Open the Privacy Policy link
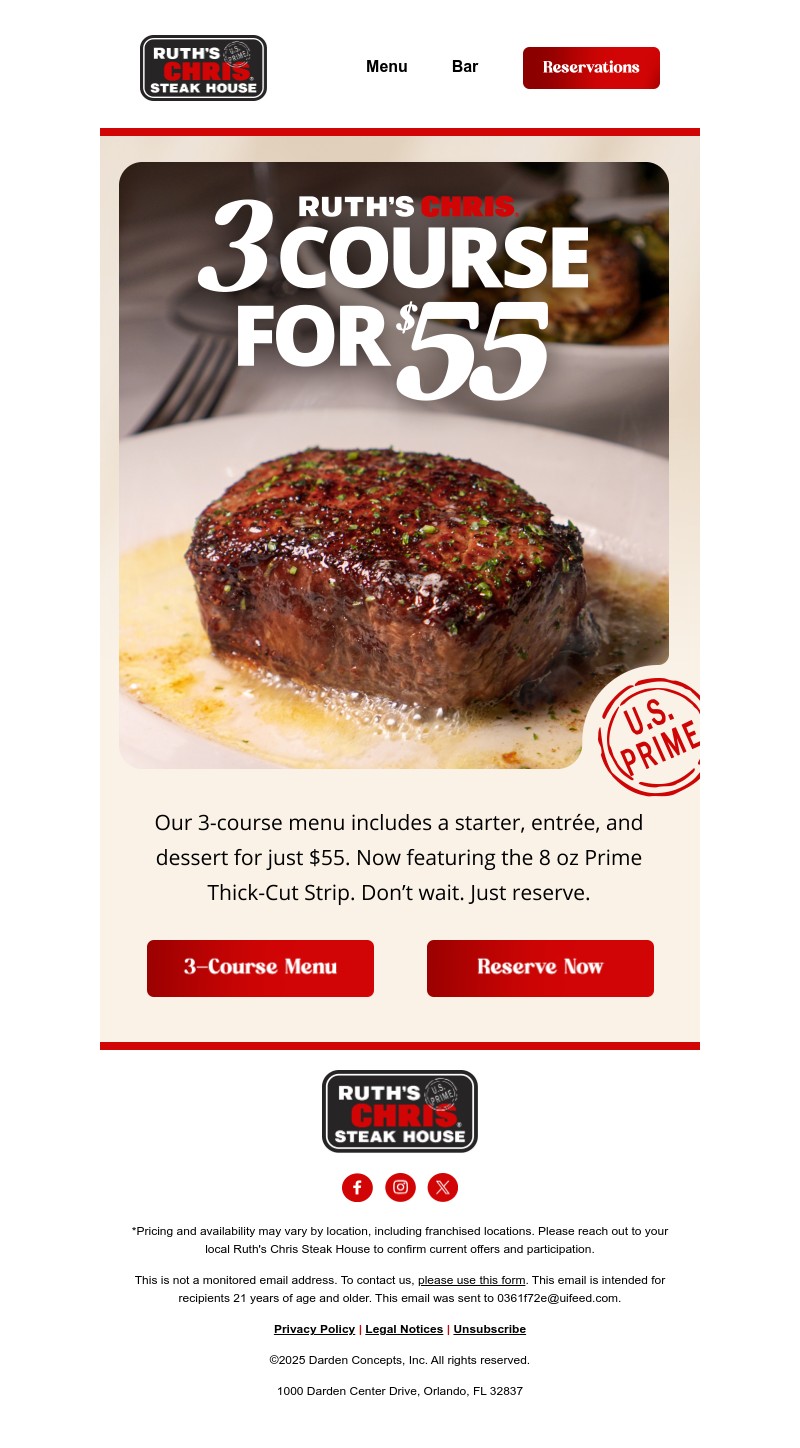The image size is (800, 1448). (314, 1329)
